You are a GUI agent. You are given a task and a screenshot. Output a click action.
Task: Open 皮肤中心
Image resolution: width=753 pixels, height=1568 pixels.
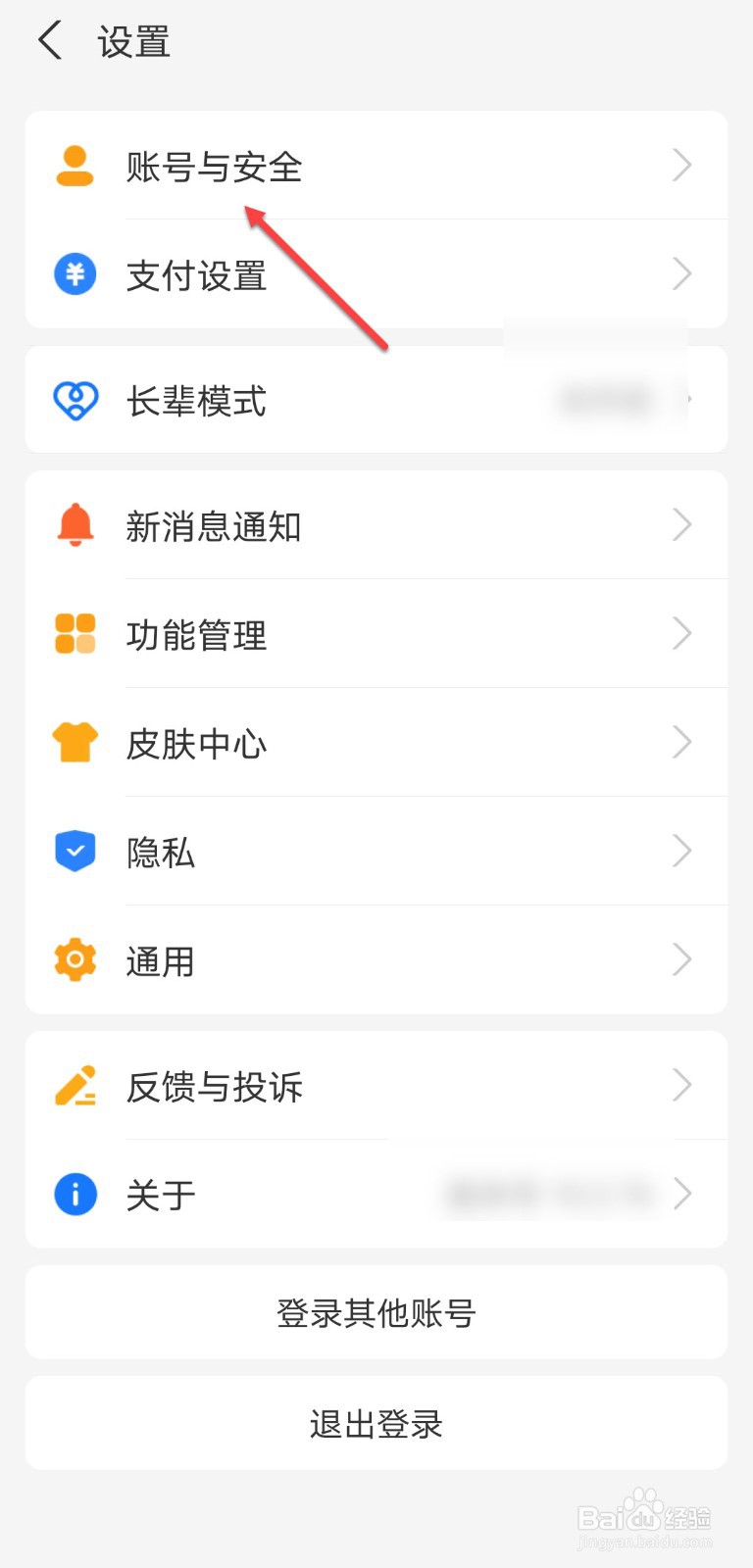point(376,743)
